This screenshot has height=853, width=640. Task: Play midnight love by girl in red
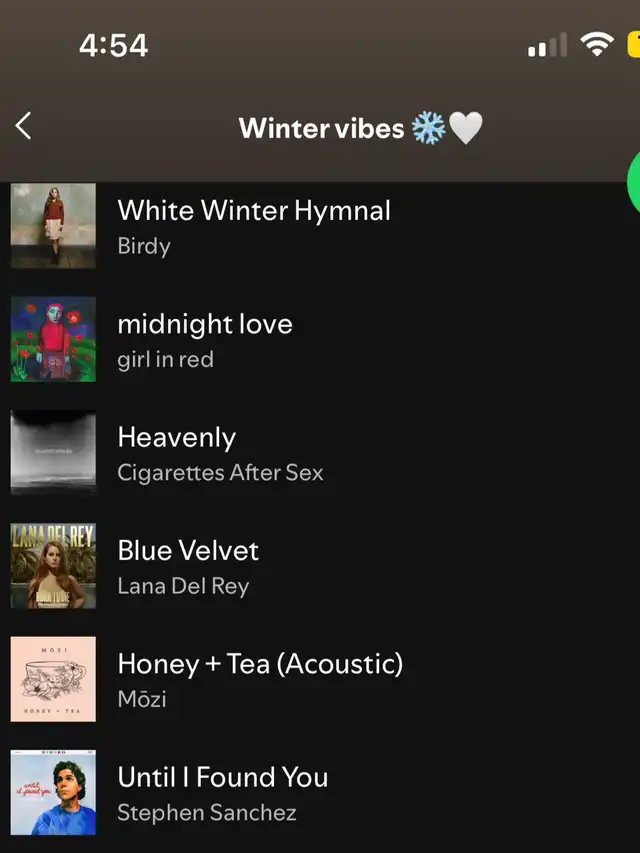click(x=320, y=339)
